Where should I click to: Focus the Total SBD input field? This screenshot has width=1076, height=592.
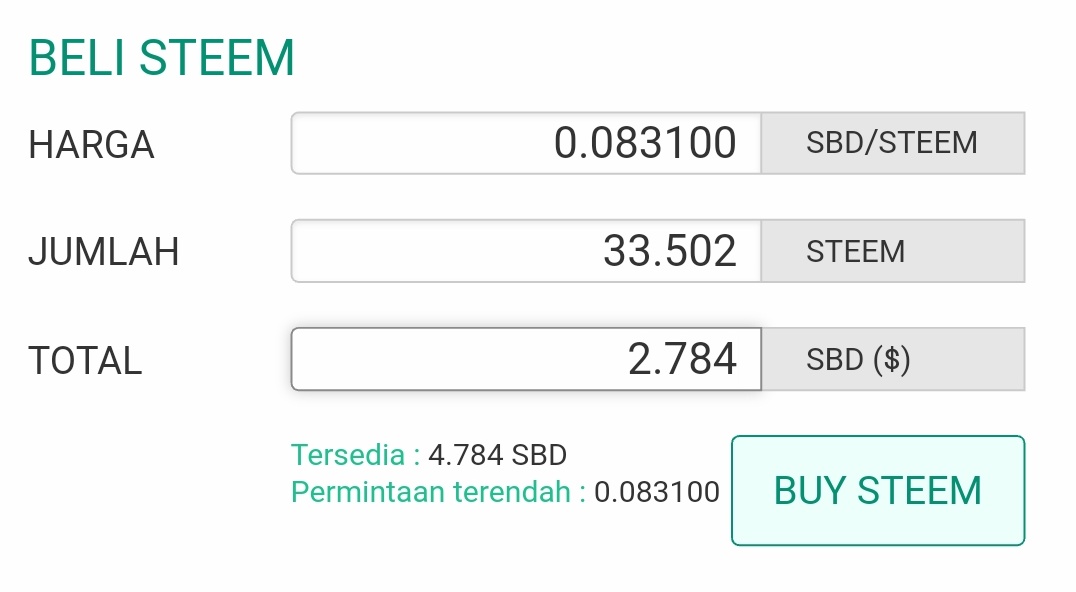tap(526, 359)
